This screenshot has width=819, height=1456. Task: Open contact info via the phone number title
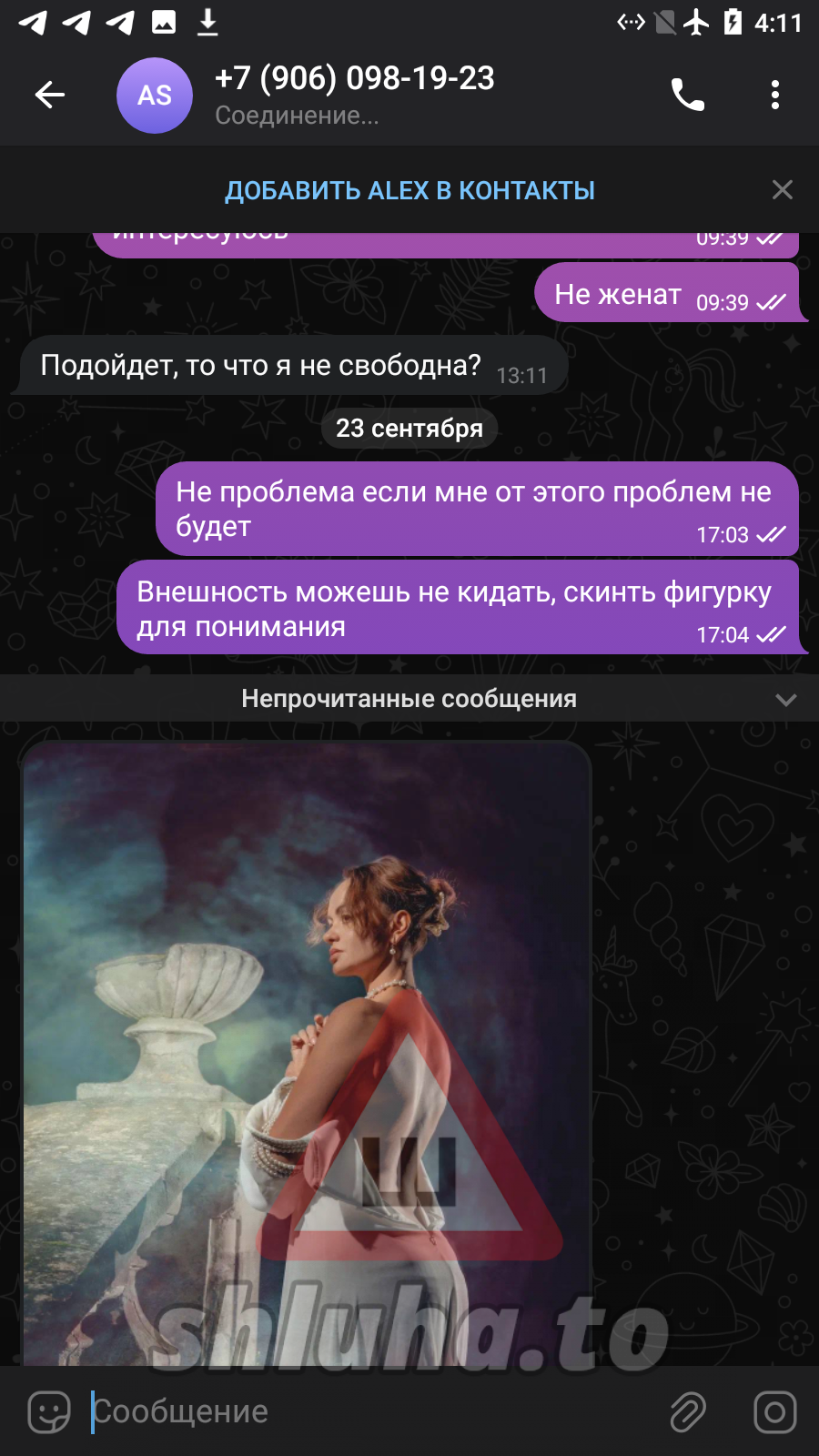(355, 79)
